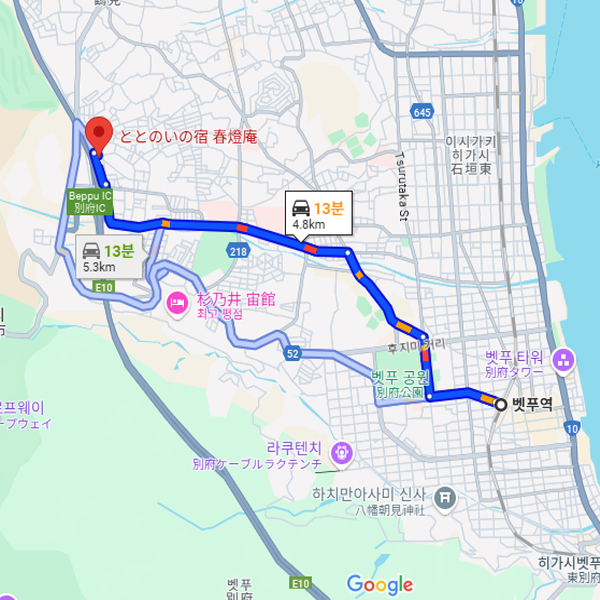Open the 벳푸 타워 place marker
The height and width of the screenshot is (600, 600).
pyautogui.click(x=564, y=357)
